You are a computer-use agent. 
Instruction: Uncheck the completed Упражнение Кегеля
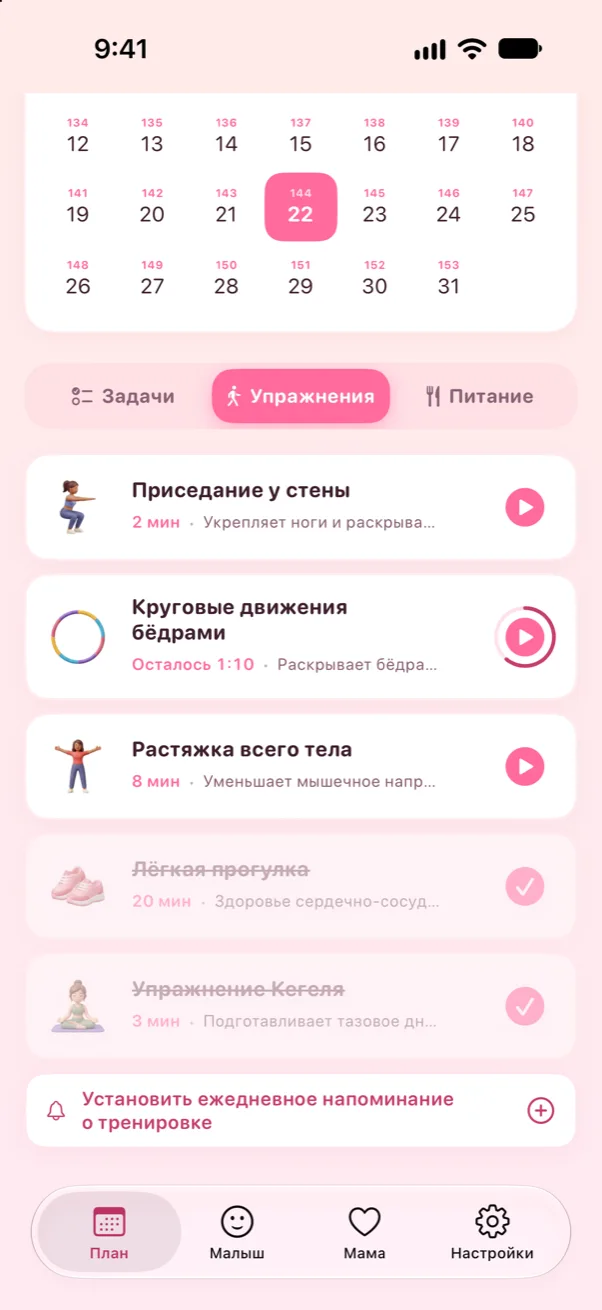coord(525,1006)
